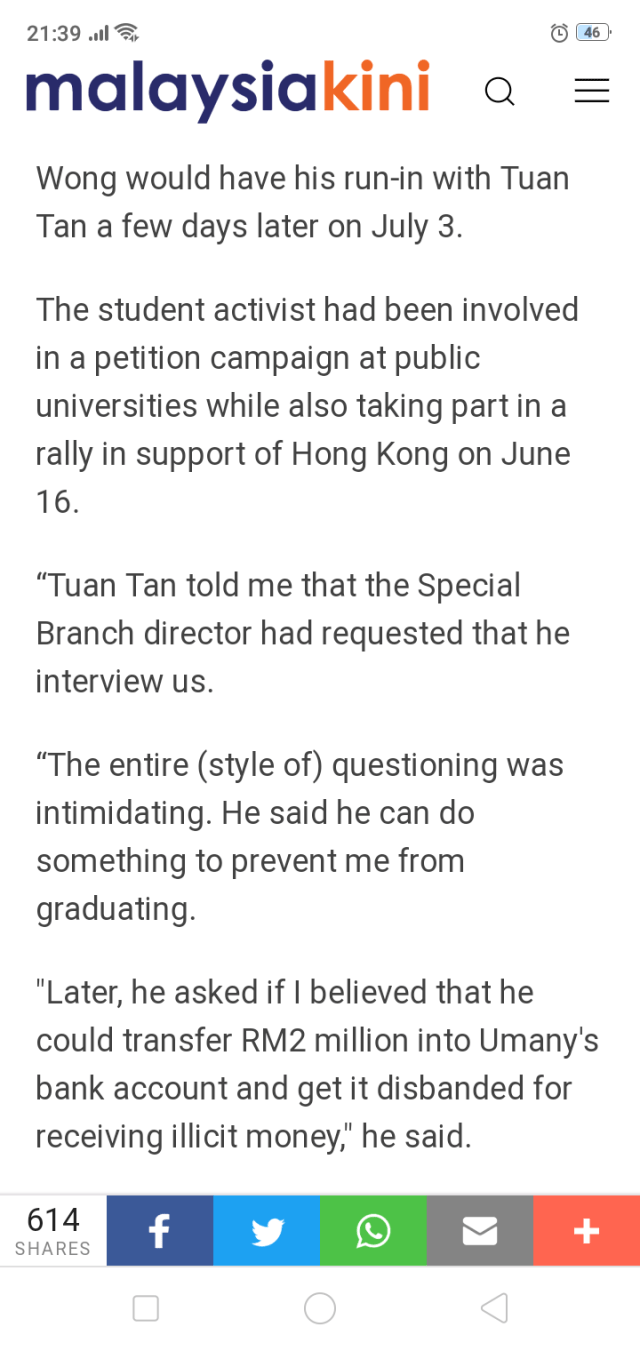Viewport: 640px width, 1351px height.
Task: Open the search magnifier icon
Action: (x=499, y=92)
